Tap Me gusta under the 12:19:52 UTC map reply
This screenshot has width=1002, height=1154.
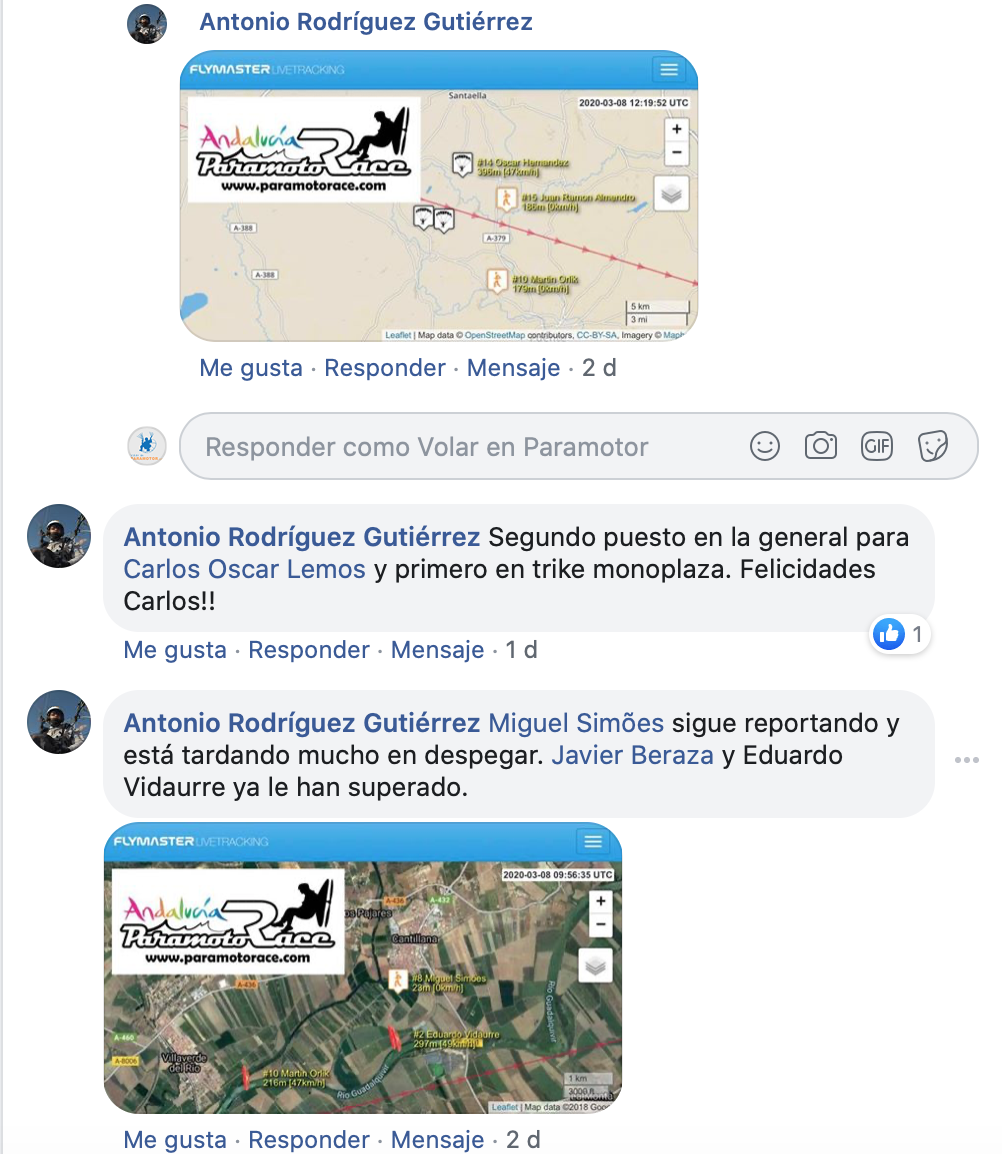tap(251, 368)
